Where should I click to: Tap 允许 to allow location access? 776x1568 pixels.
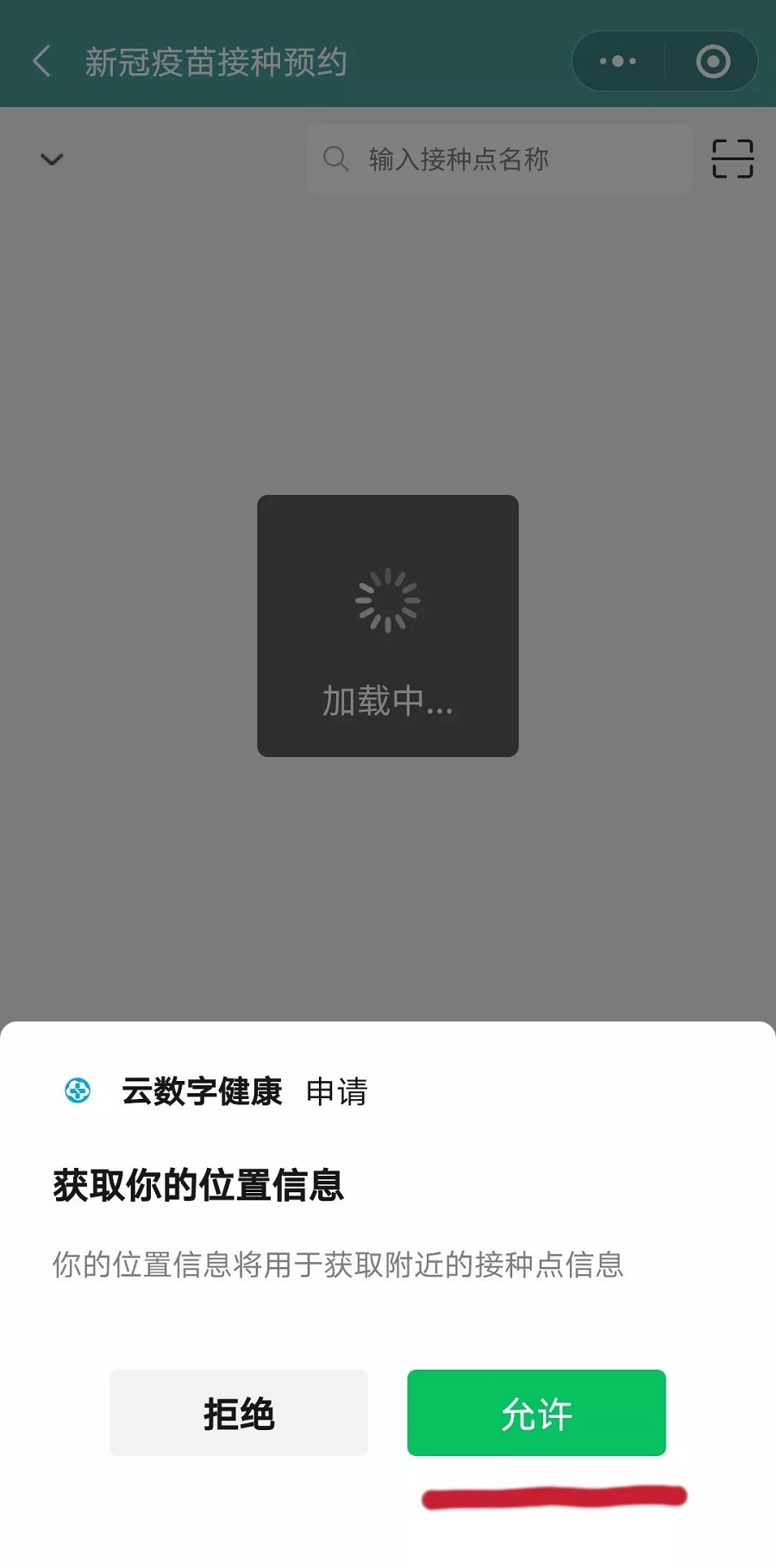tap(536, 1413)
